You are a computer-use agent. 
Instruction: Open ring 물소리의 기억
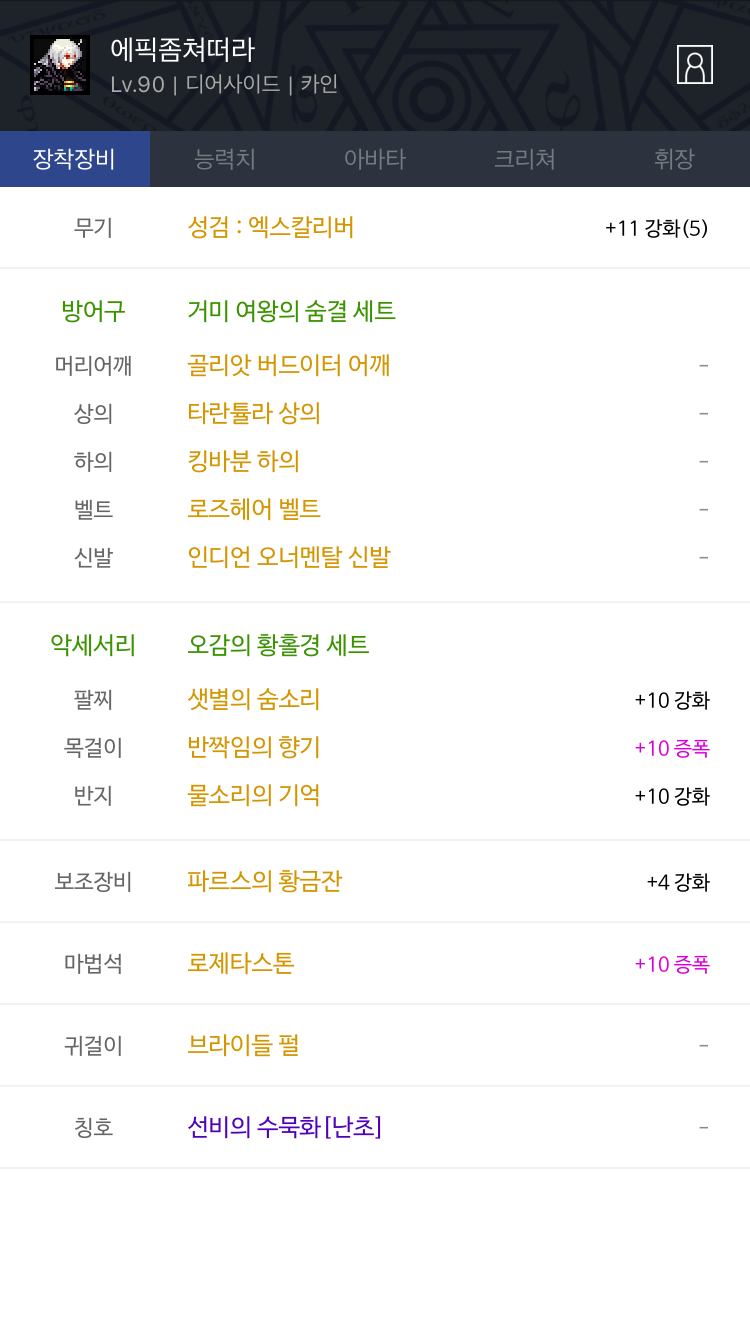tap(254, 795)
